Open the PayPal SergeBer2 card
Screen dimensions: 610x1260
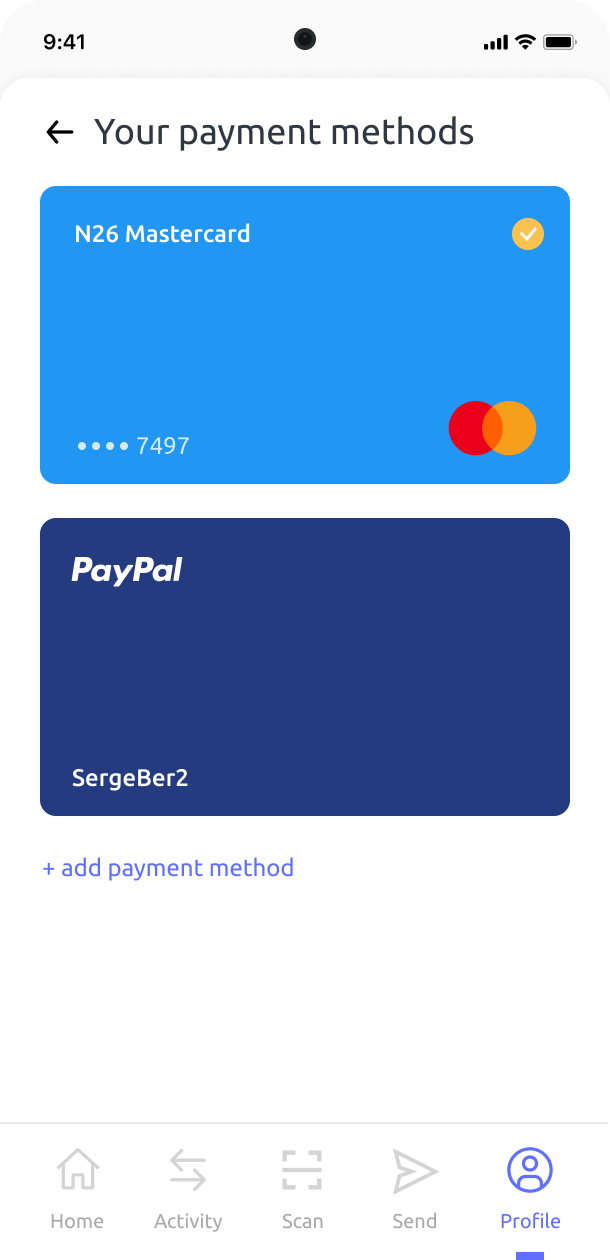tap(304, 666)
